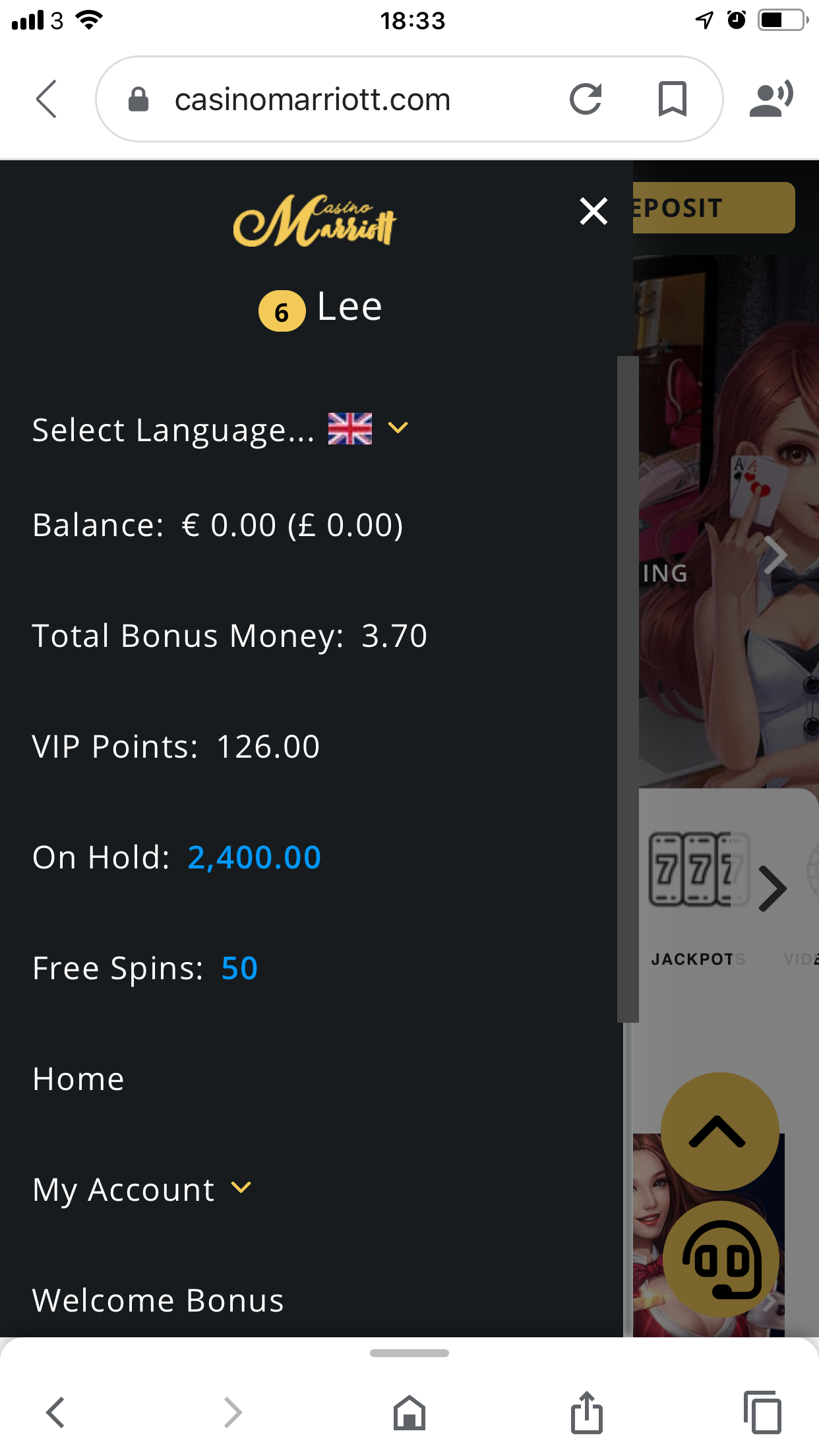819x1456 pixels.
Task: Tap the Deposit button
Action: click(x=712, y=208)
